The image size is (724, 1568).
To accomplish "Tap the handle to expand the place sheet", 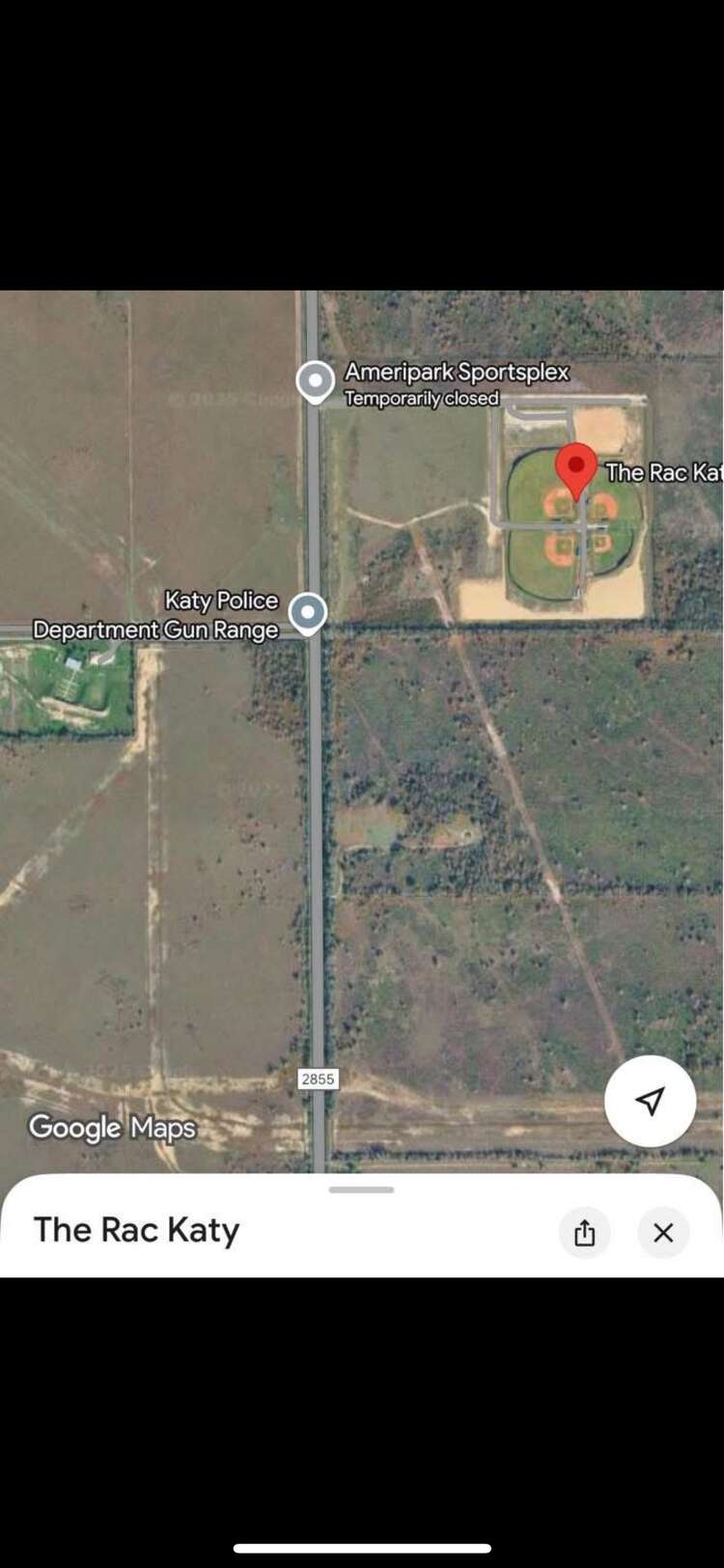I will coord(361,1190).
